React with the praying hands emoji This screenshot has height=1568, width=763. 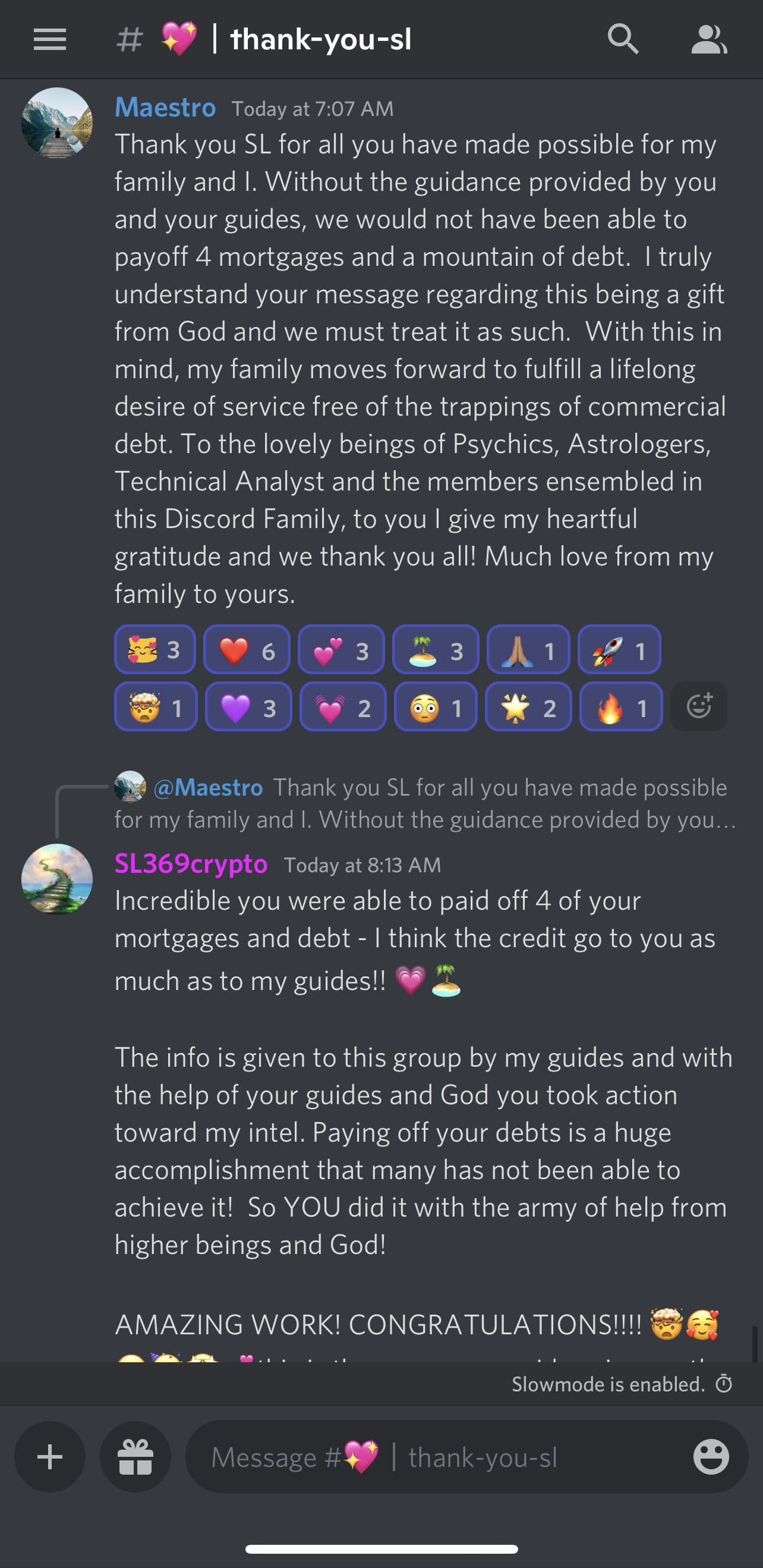point(528,650)
